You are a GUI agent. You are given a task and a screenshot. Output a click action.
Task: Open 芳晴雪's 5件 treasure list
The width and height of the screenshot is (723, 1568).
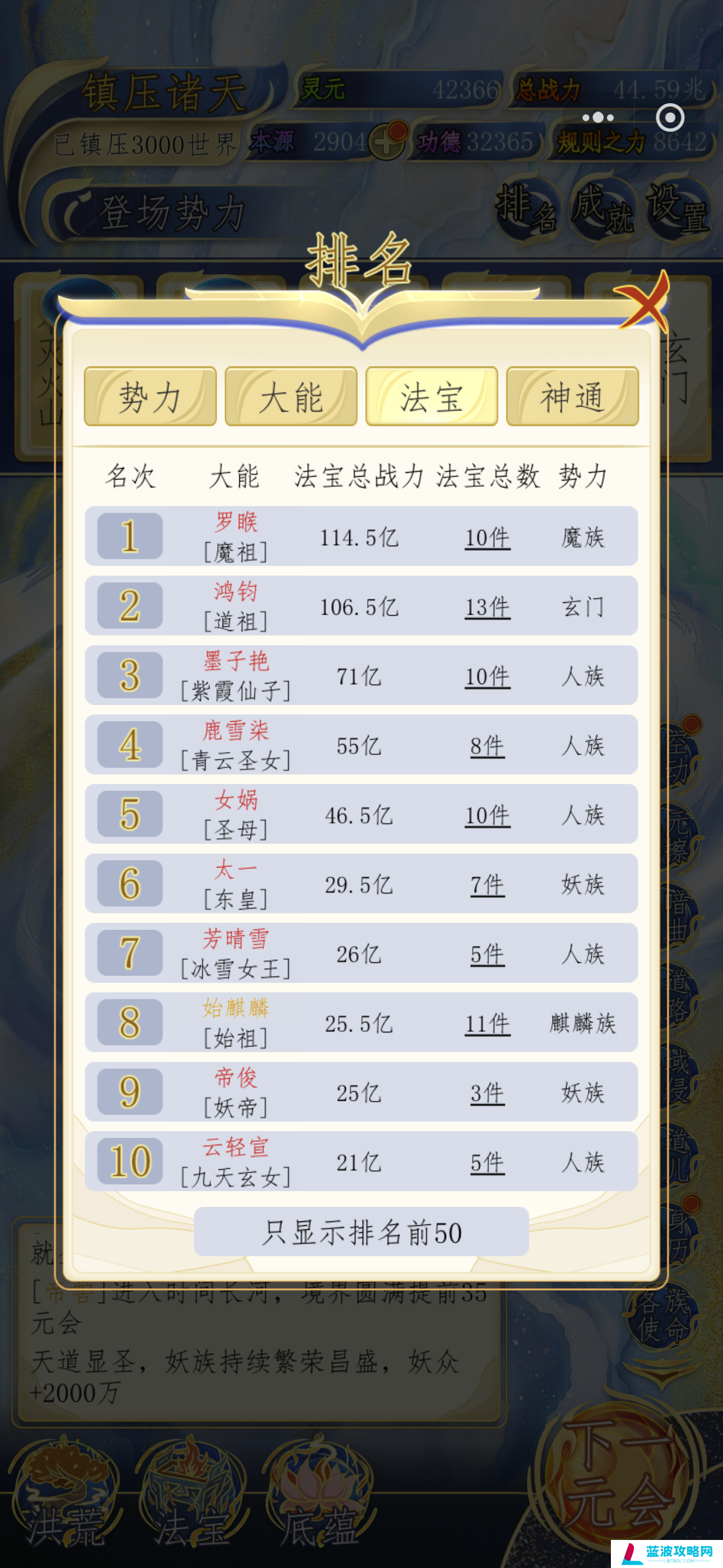[x=487, y=954]
